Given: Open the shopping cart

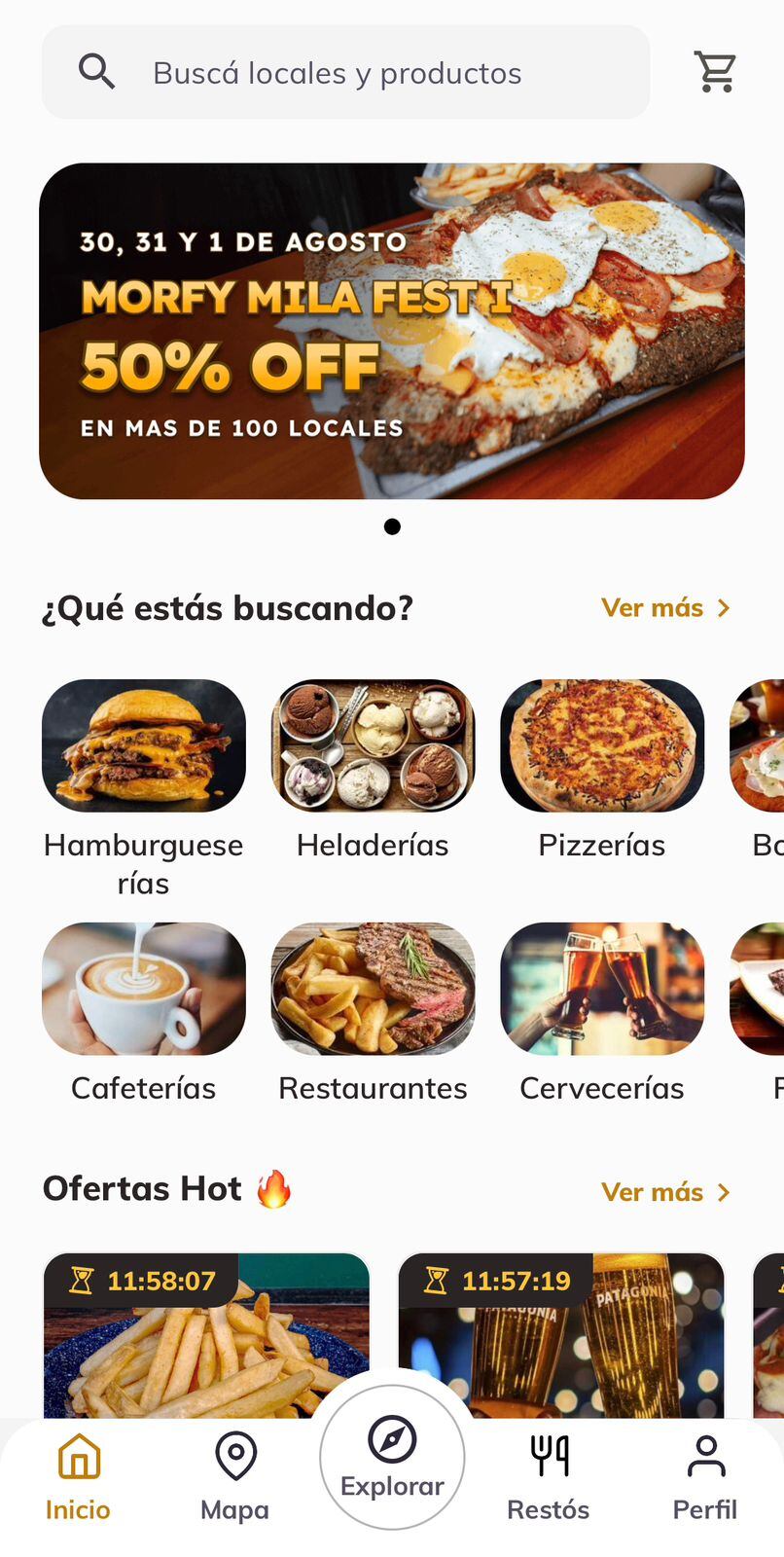Looking at the screenshot, I should coord(715,72).
